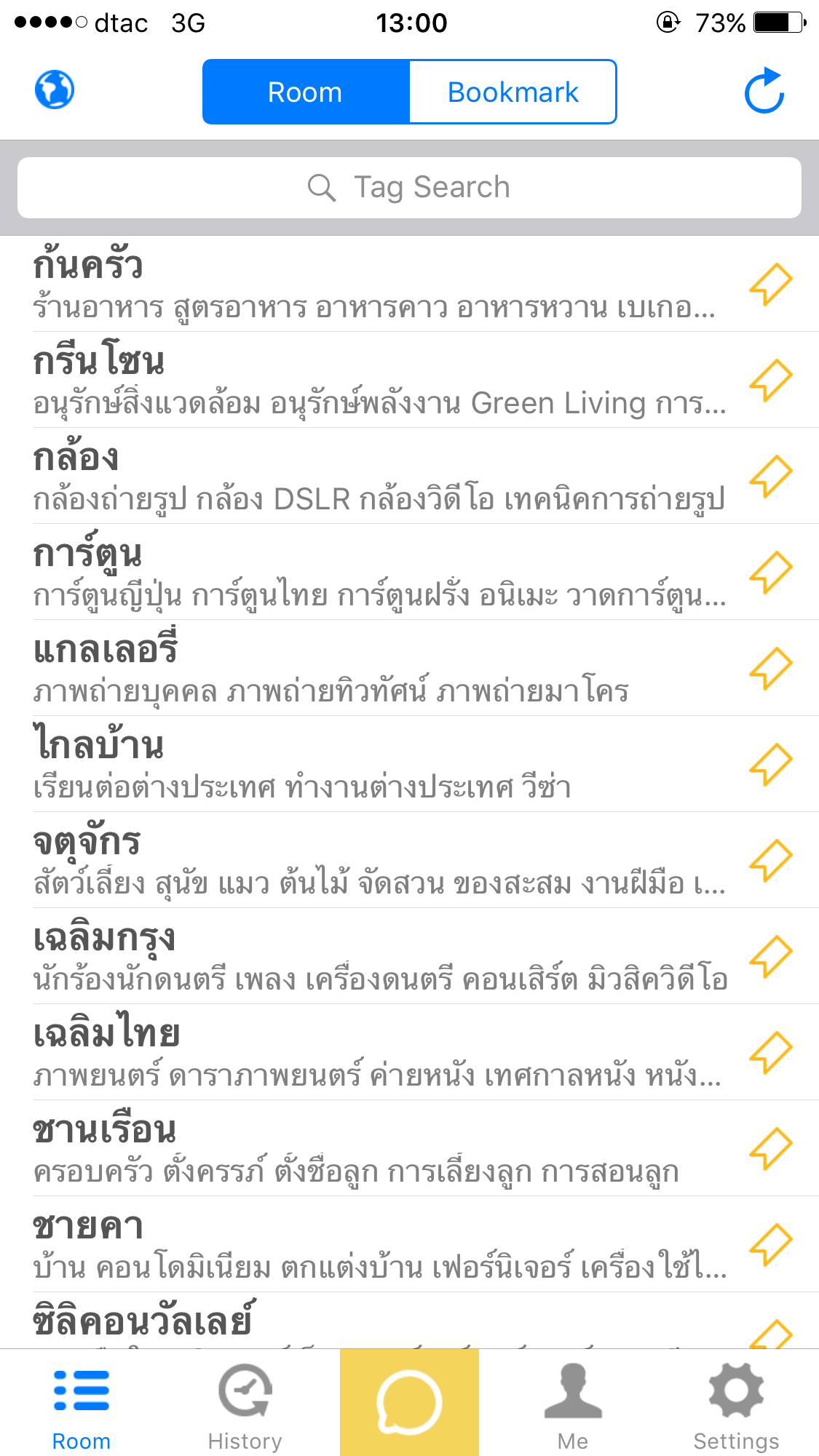Open the จตุจักร room
This screenshot has height=1456, width=819.
click(364, 860)
